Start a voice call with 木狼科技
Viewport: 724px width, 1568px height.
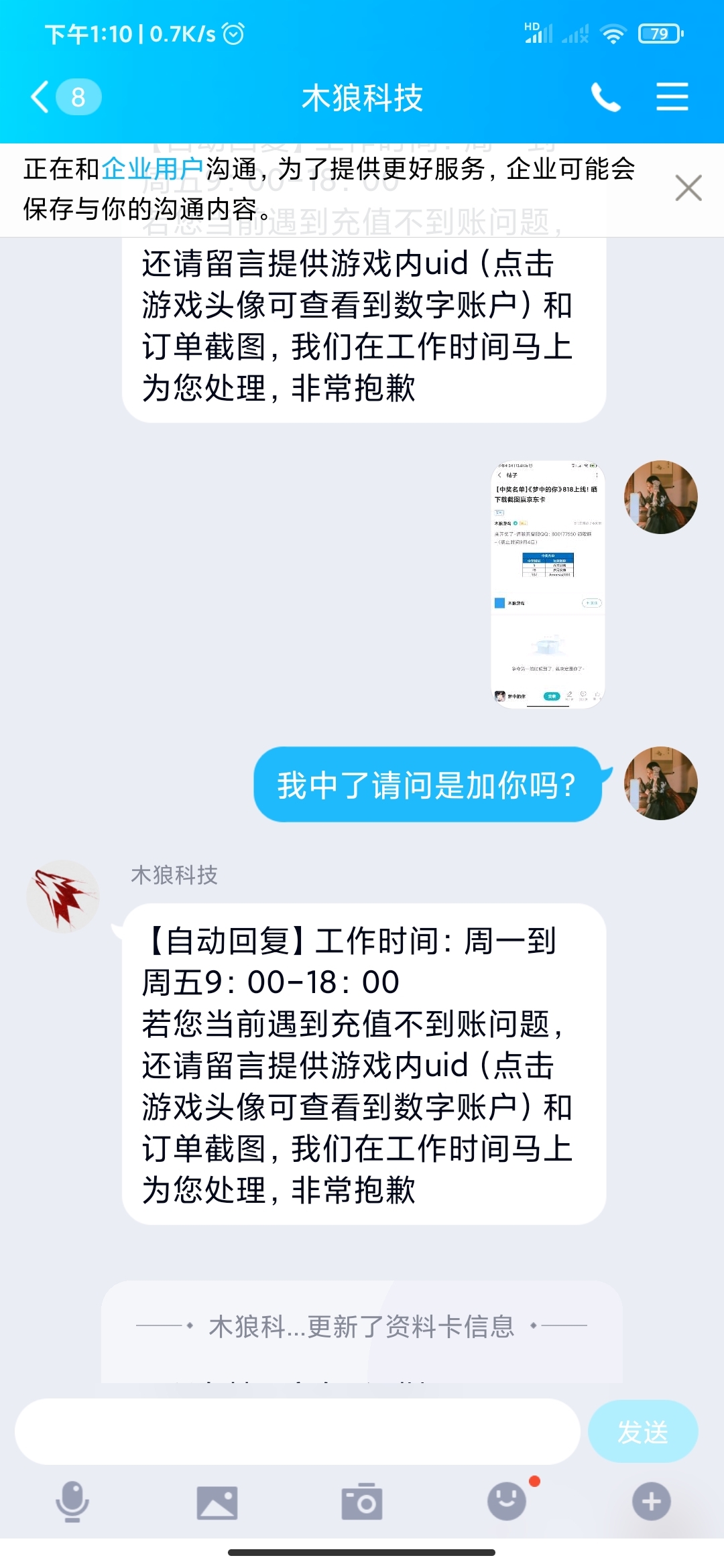point(606,97)
